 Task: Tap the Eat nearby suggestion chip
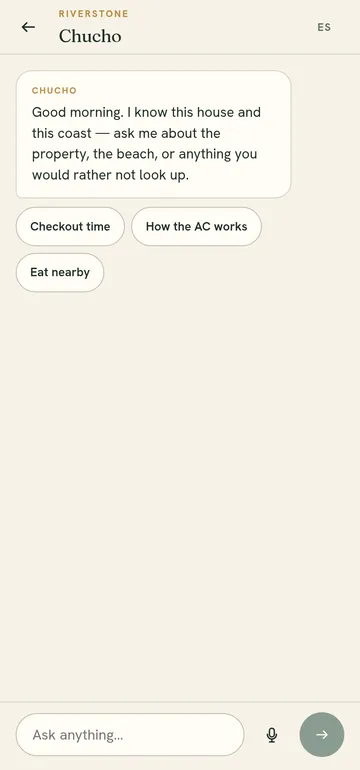(60, 273)
